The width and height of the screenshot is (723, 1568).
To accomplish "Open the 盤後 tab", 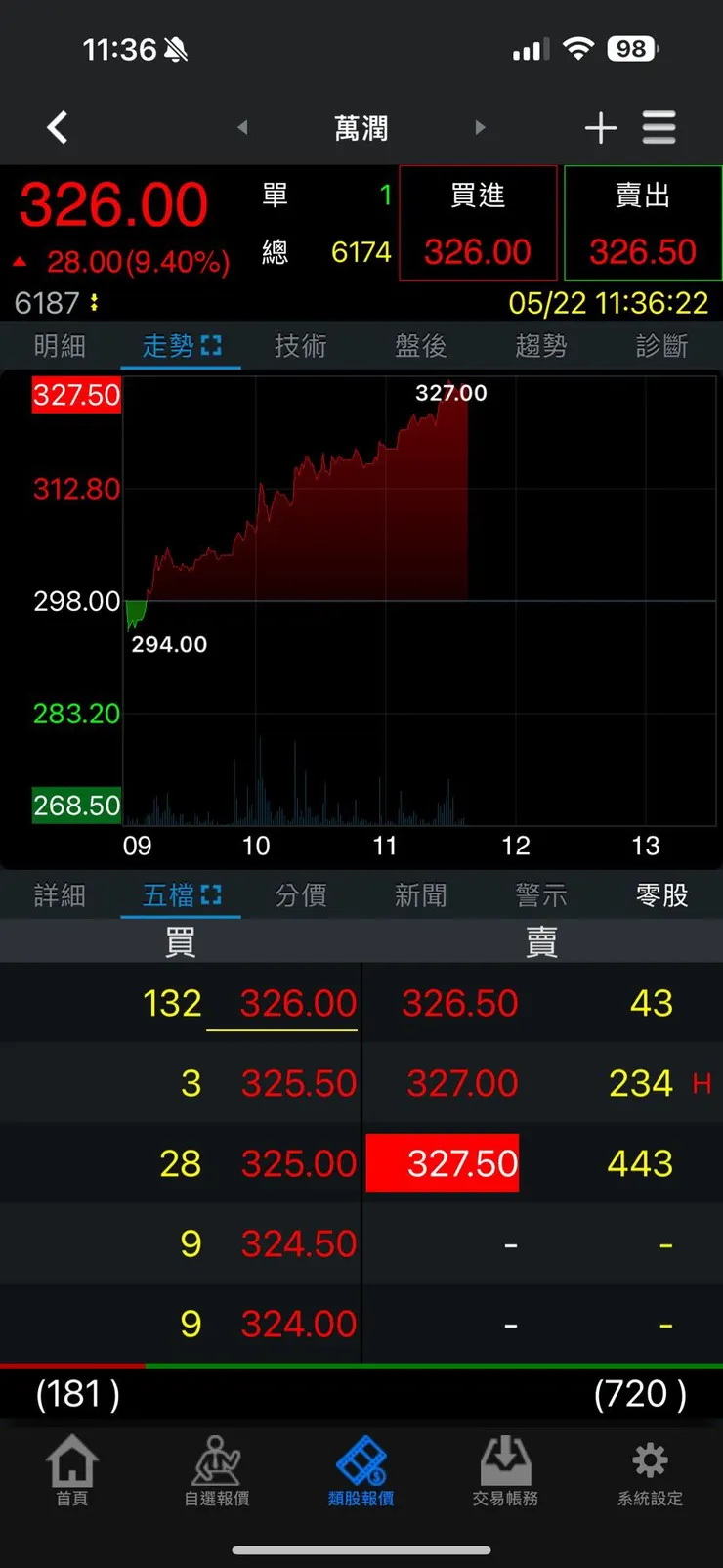I will (x=420, y=346).
